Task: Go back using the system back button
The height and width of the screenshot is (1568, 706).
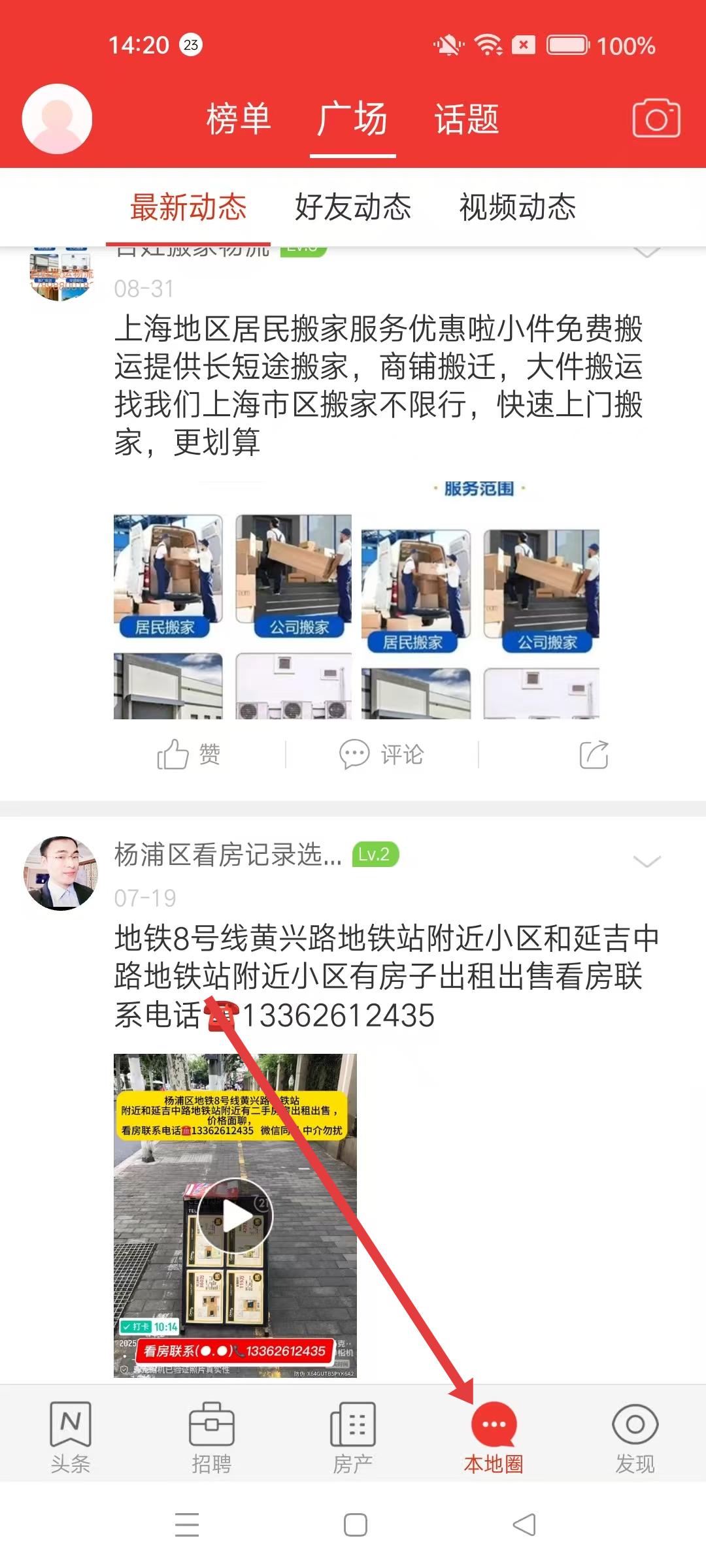Action: tap(524, 1525)
